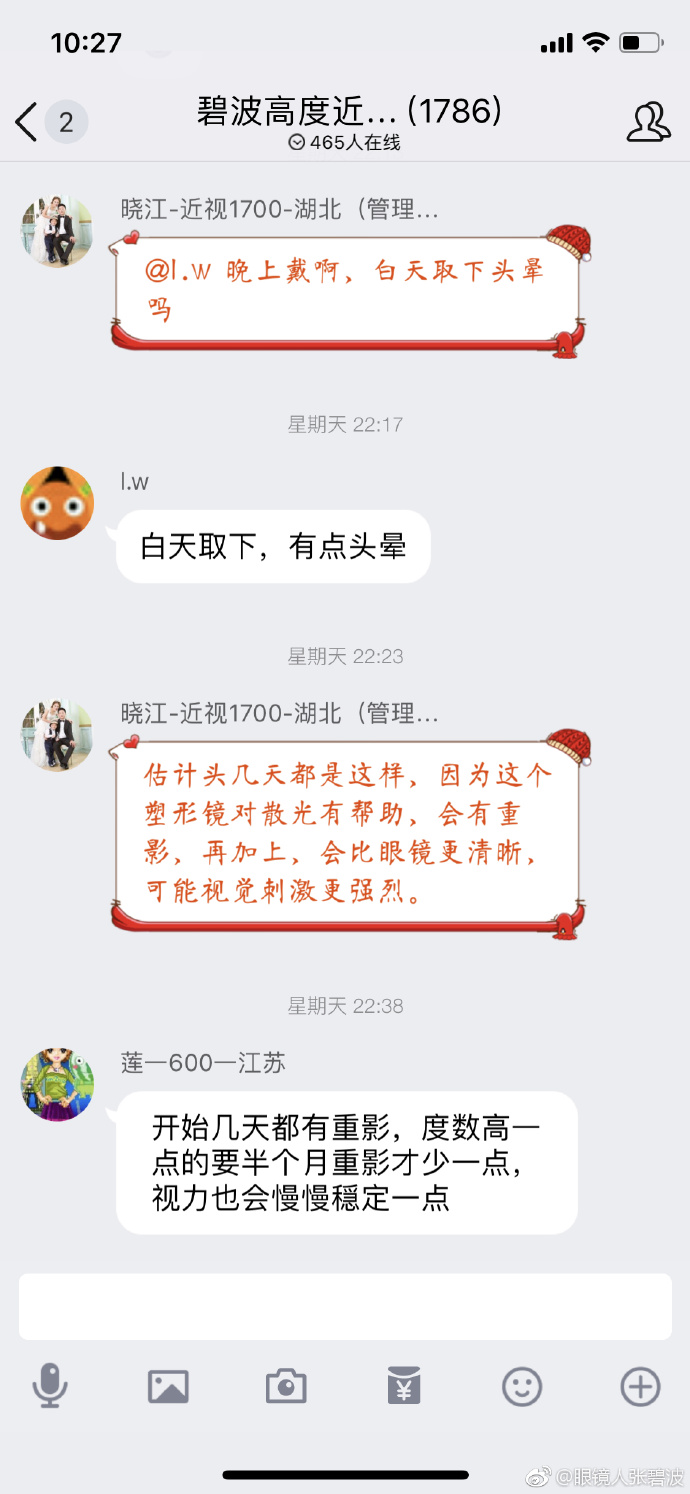Open 莲一600一江苏's avatar profile

[x=57, y=1085]
